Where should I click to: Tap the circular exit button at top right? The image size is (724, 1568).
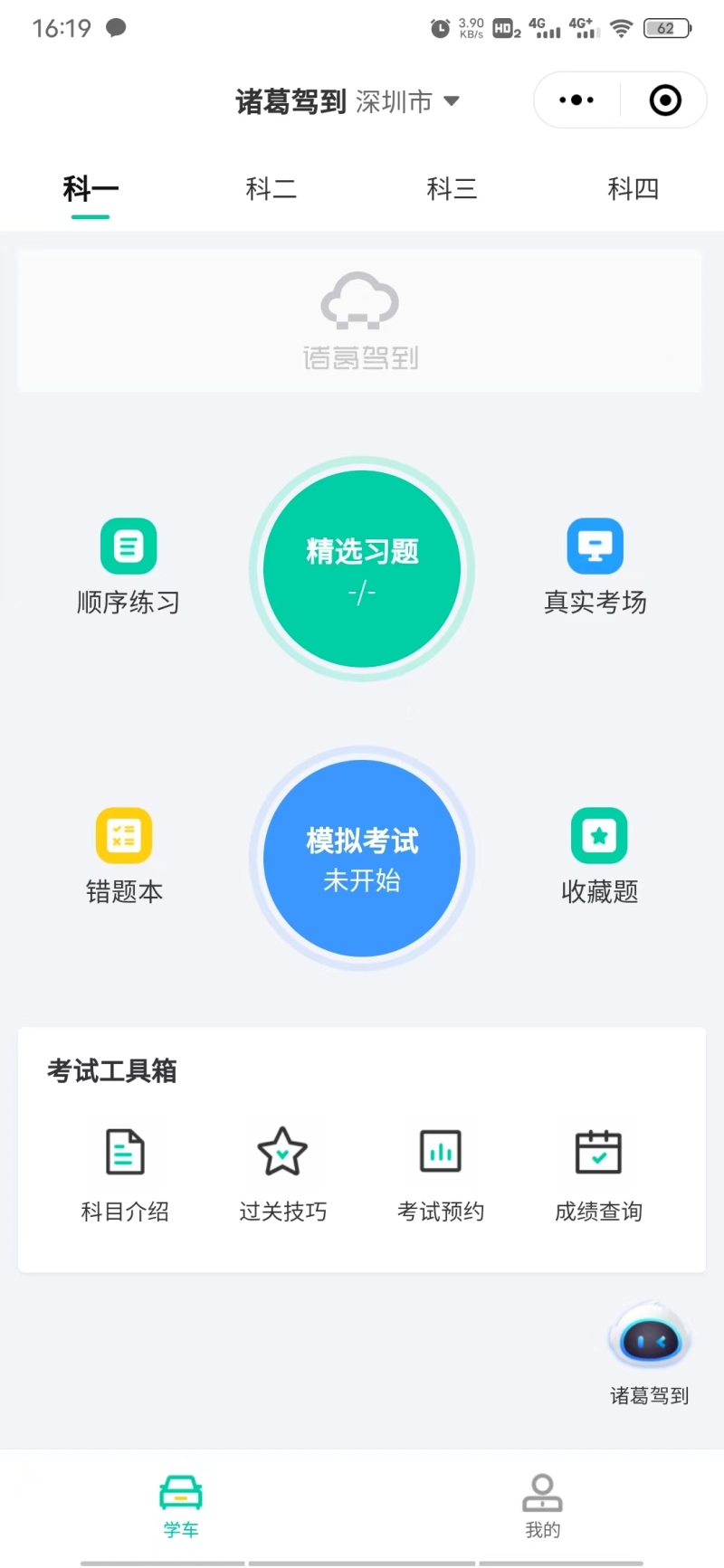point(664,100)
